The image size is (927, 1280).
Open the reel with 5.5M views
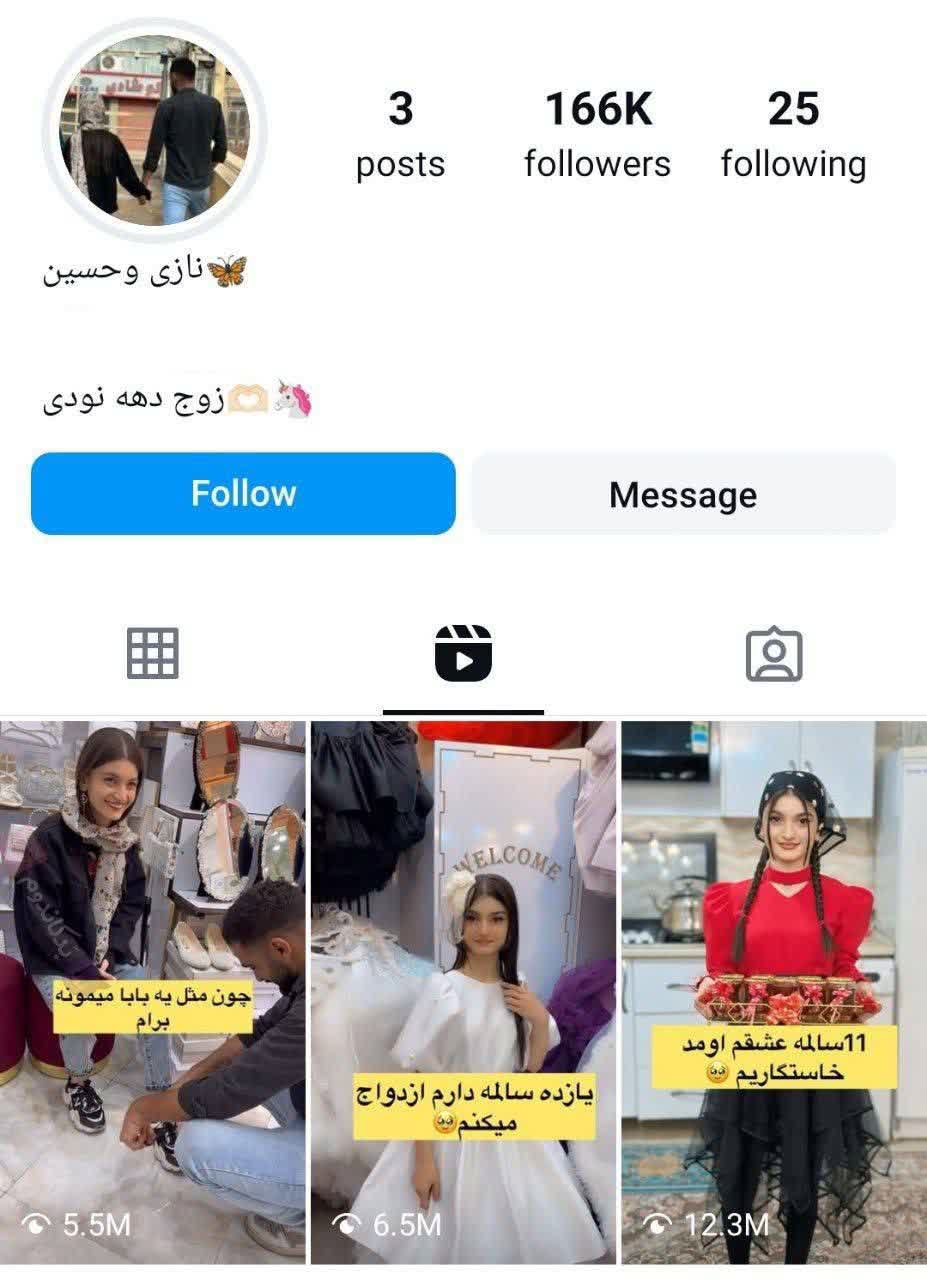[x=153, y=990]
